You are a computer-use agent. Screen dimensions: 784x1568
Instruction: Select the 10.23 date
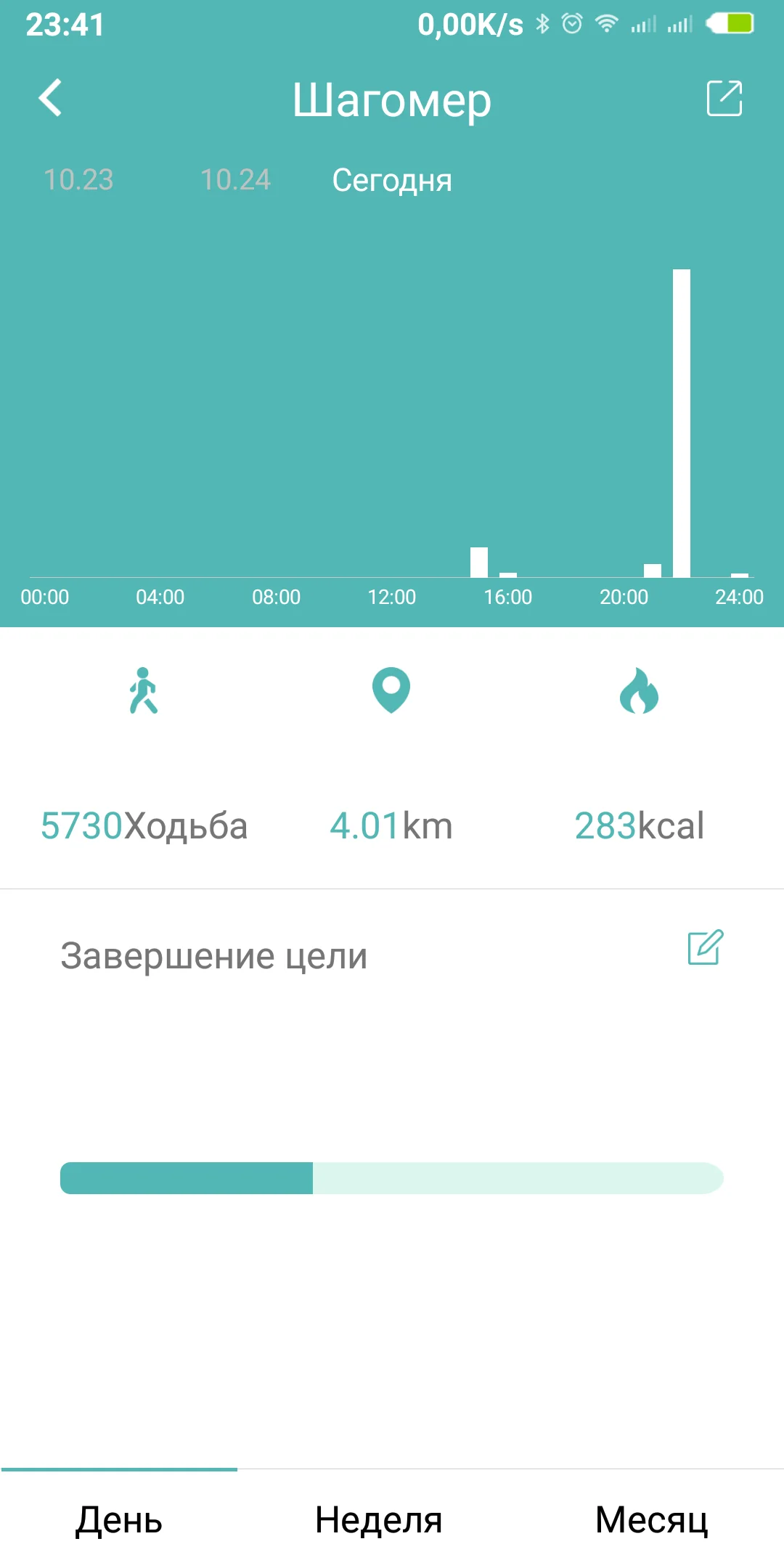(x=78, y=180)
